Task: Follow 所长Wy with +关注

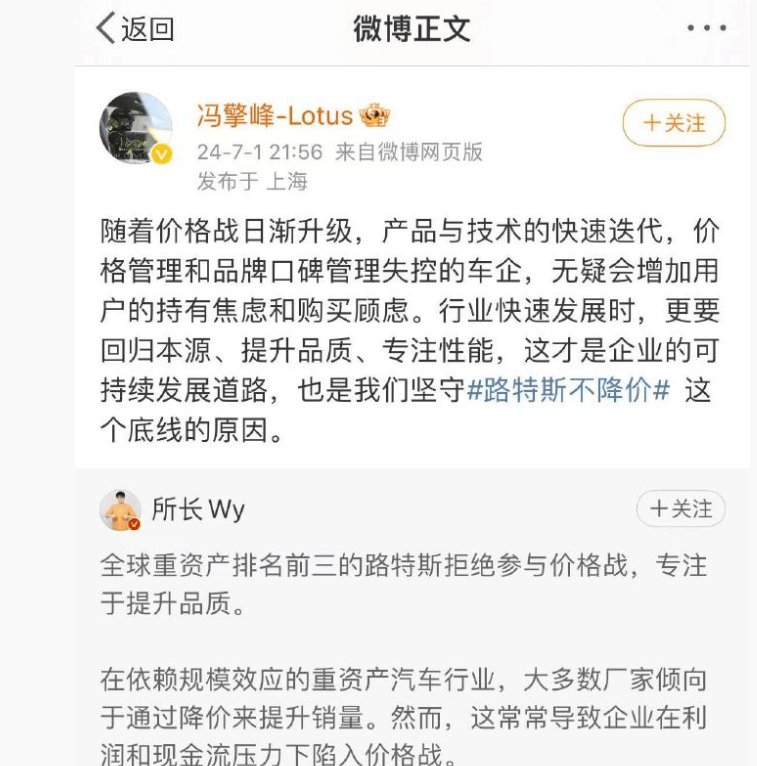Action: click(x=681, y=509)
